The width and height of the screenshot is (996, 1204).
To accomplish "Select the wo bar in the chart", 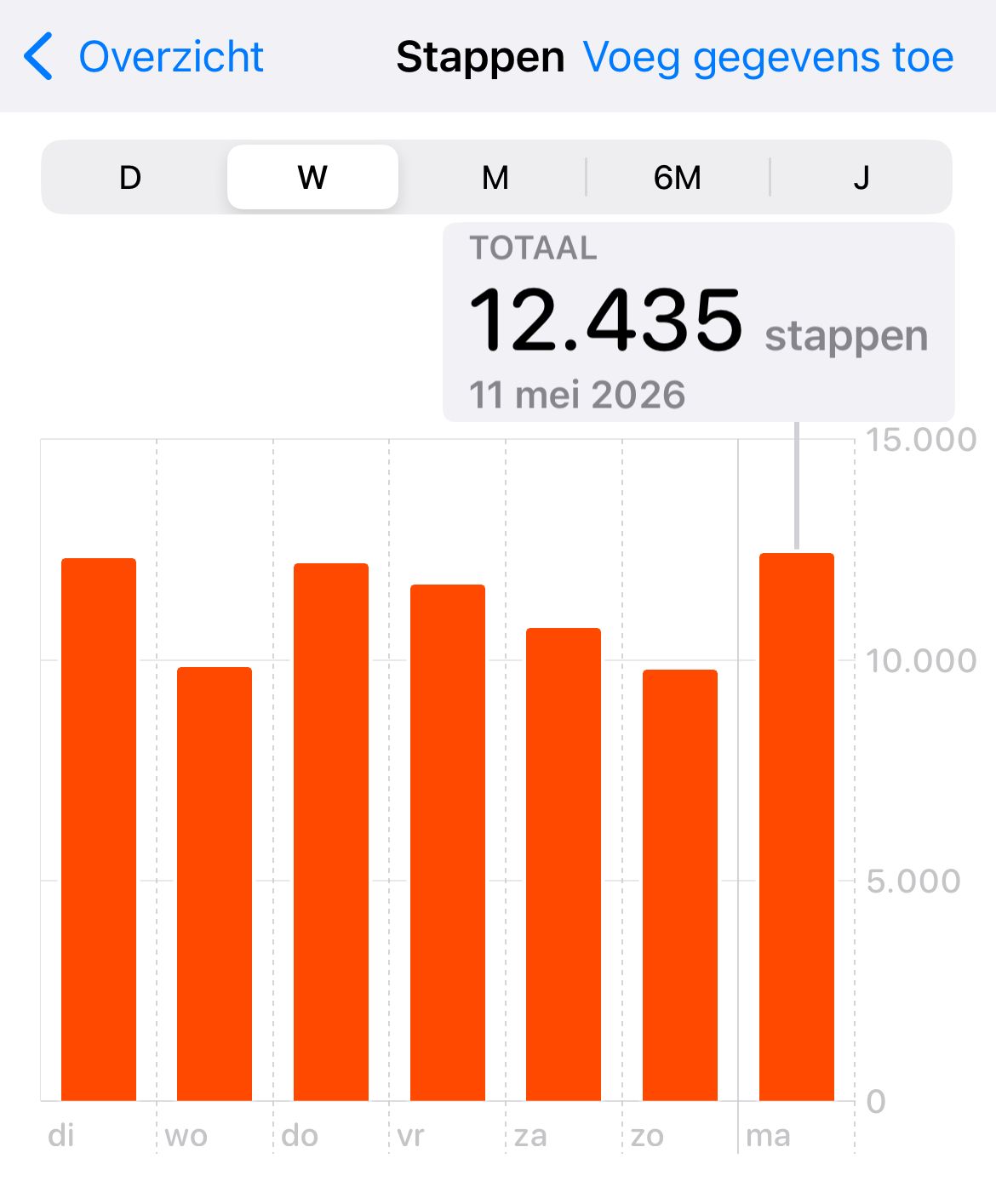I will tap(215, 884).
